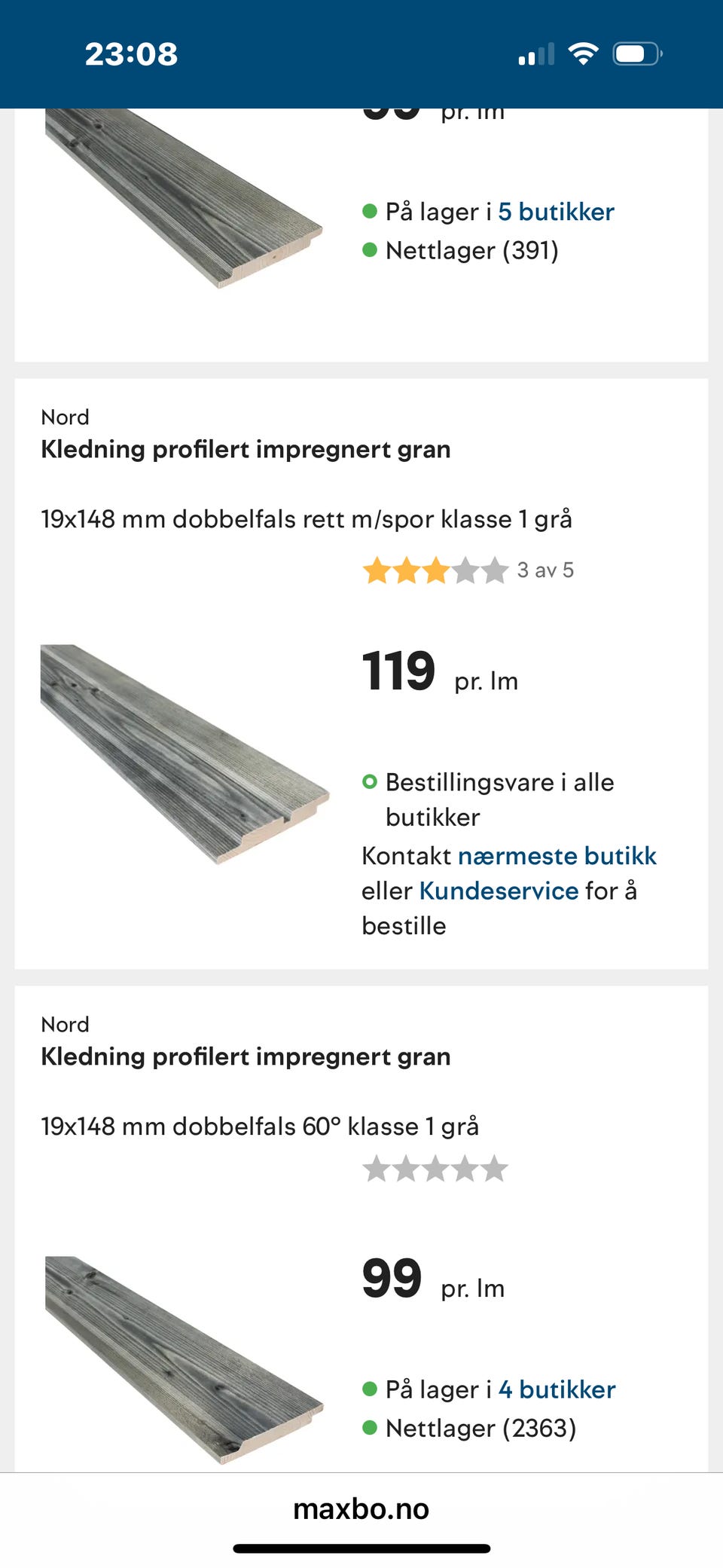Tap the third yellow star in the 3 av 5 rating
The image size is (723, 1568).
[x=435, y=570]
